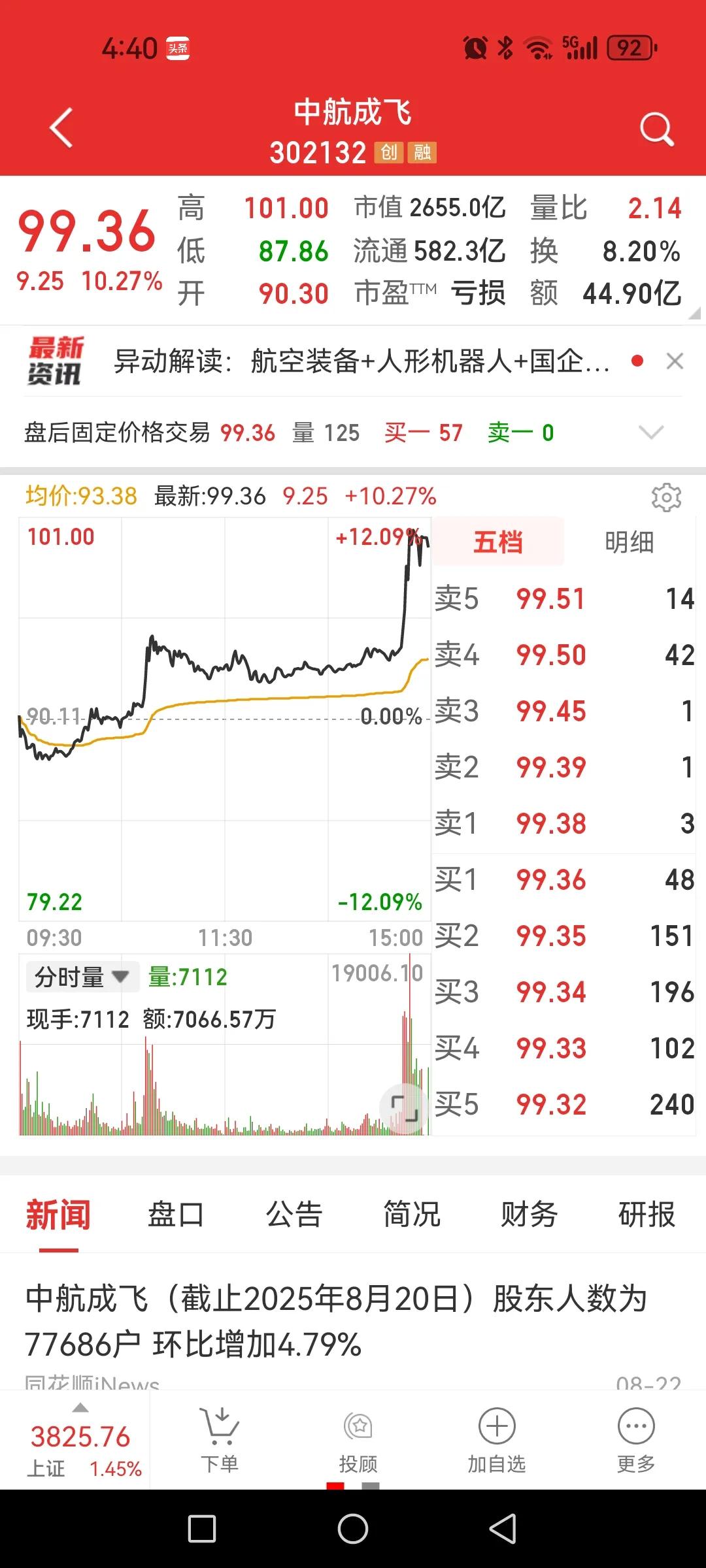Open the 简况 tab

point(411,1215)
